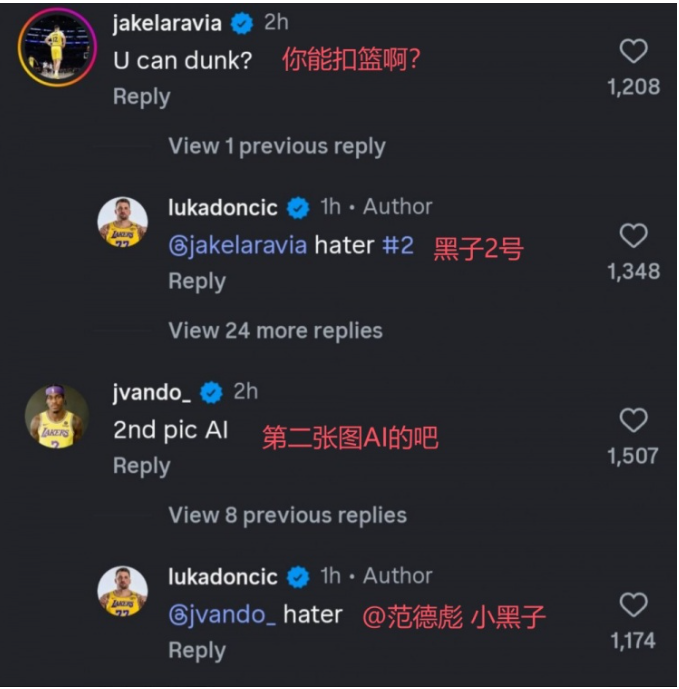Viewport: 679px width, 689px height.
Task: Like jakelaravia's comment "U can dunk?"
Action: [633, 51]
